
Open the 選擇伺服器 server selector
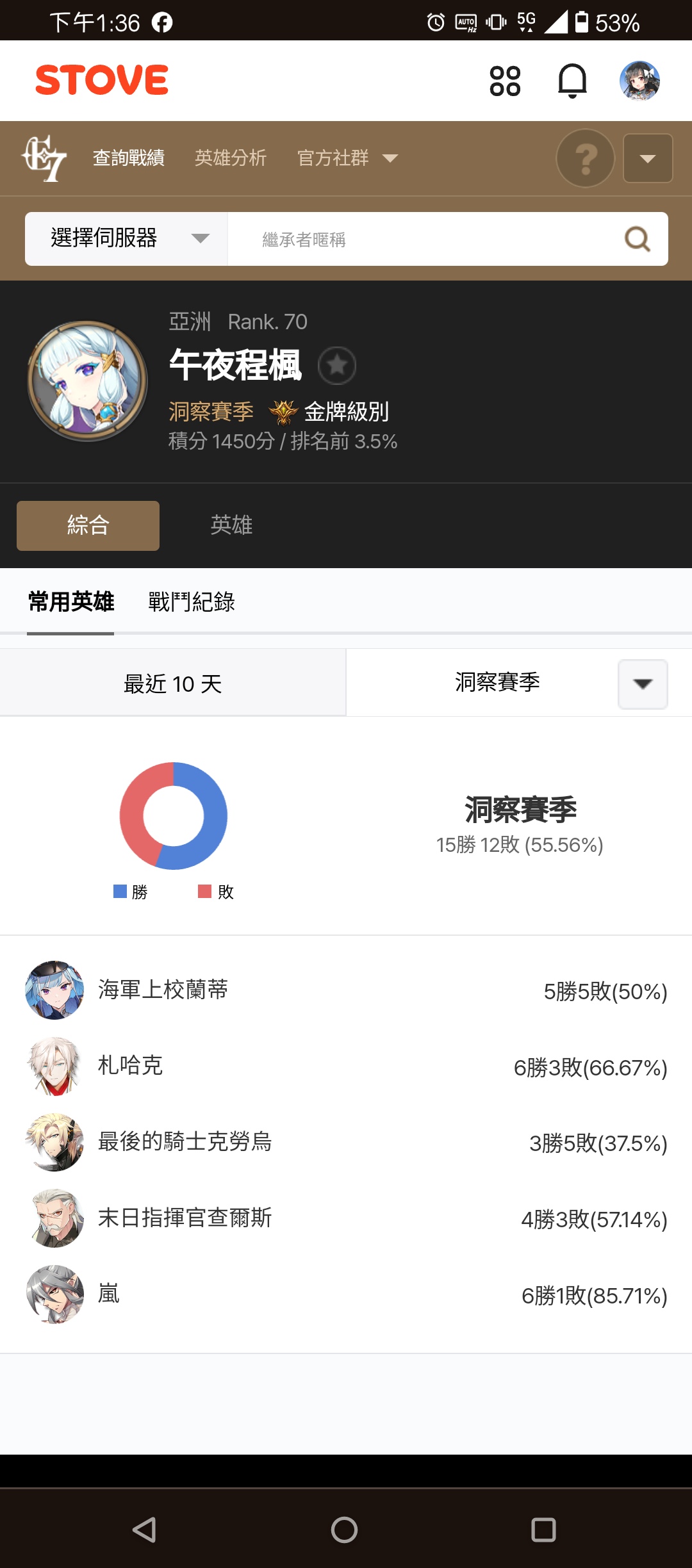pos(126,239)
